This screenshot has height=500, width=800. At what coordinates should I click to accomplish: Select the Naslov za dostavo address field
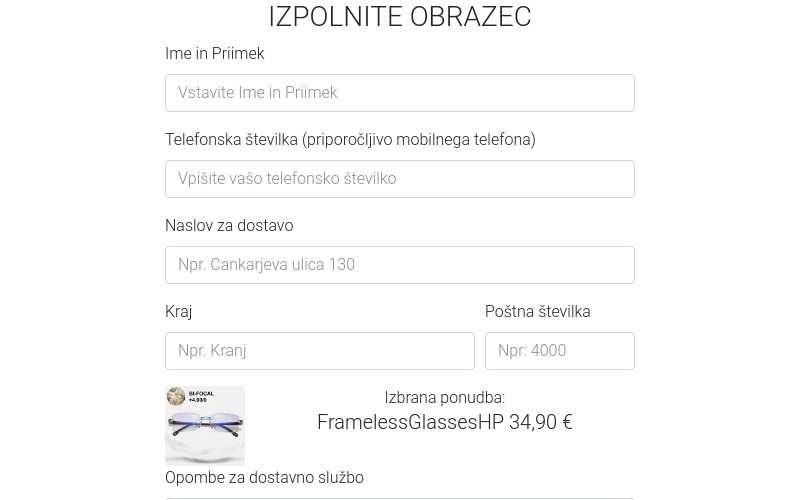point(399,265)
